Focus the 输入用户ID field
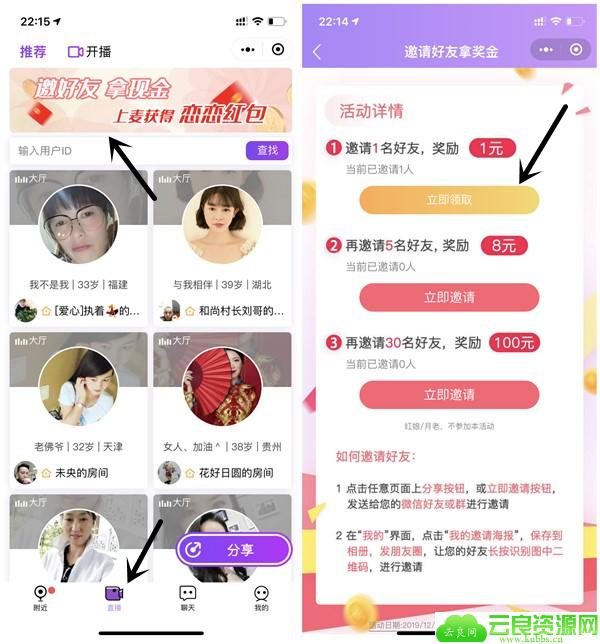 [125, 151]
